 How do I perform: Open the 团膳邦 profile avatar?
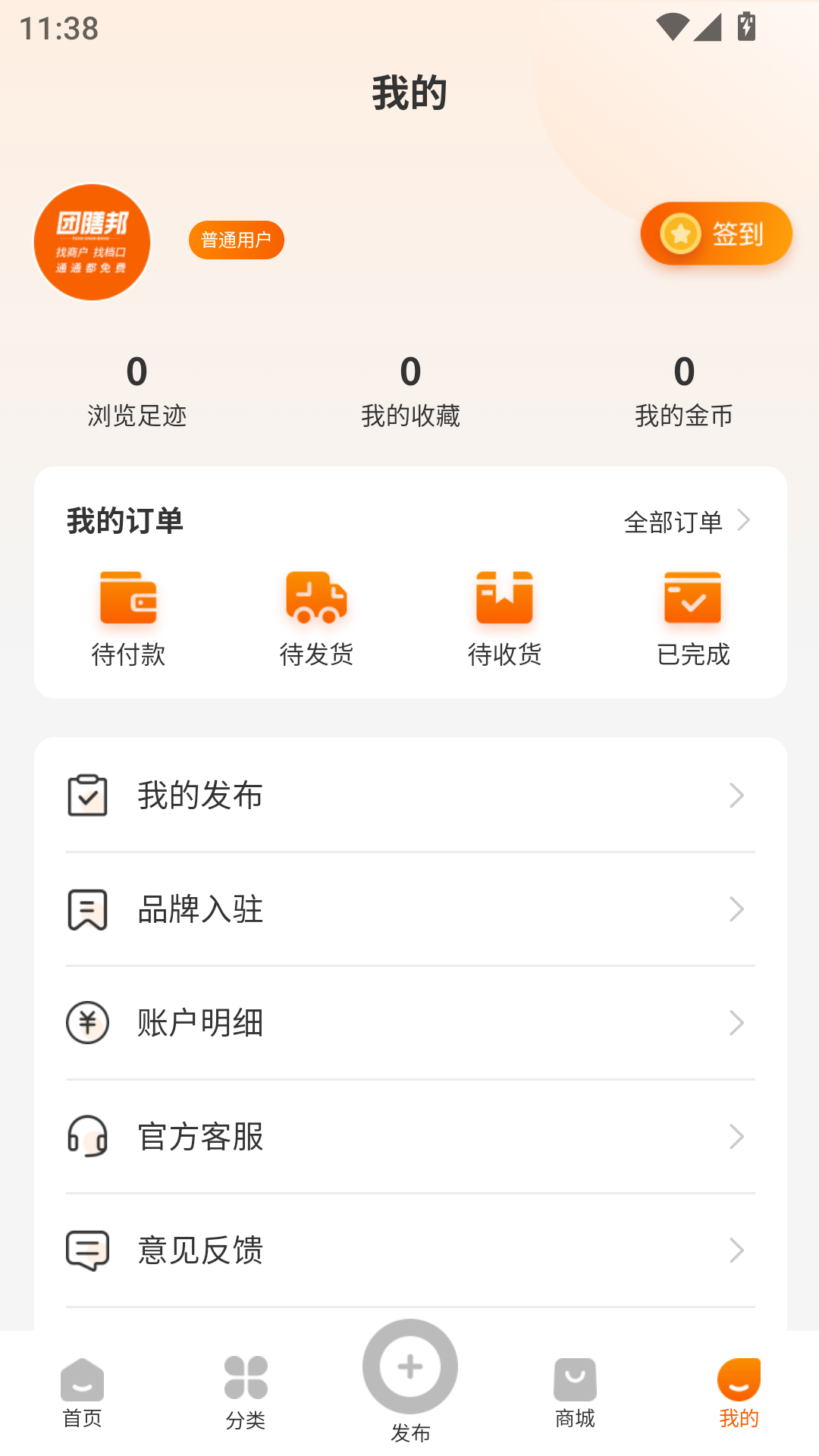click(x=91, y=241)
